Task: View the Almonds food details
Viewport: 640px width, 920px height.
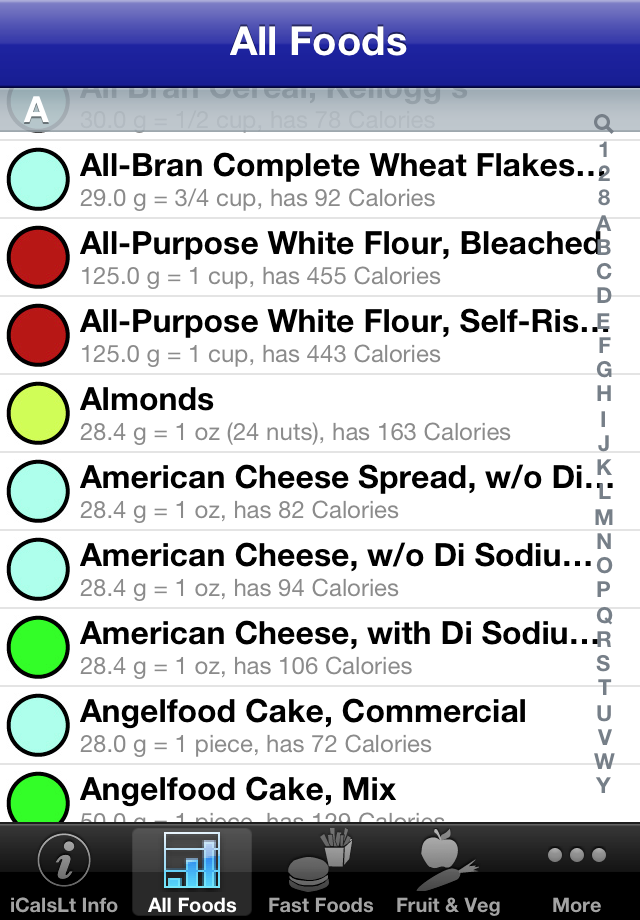Action: click(x=300, y=413)
